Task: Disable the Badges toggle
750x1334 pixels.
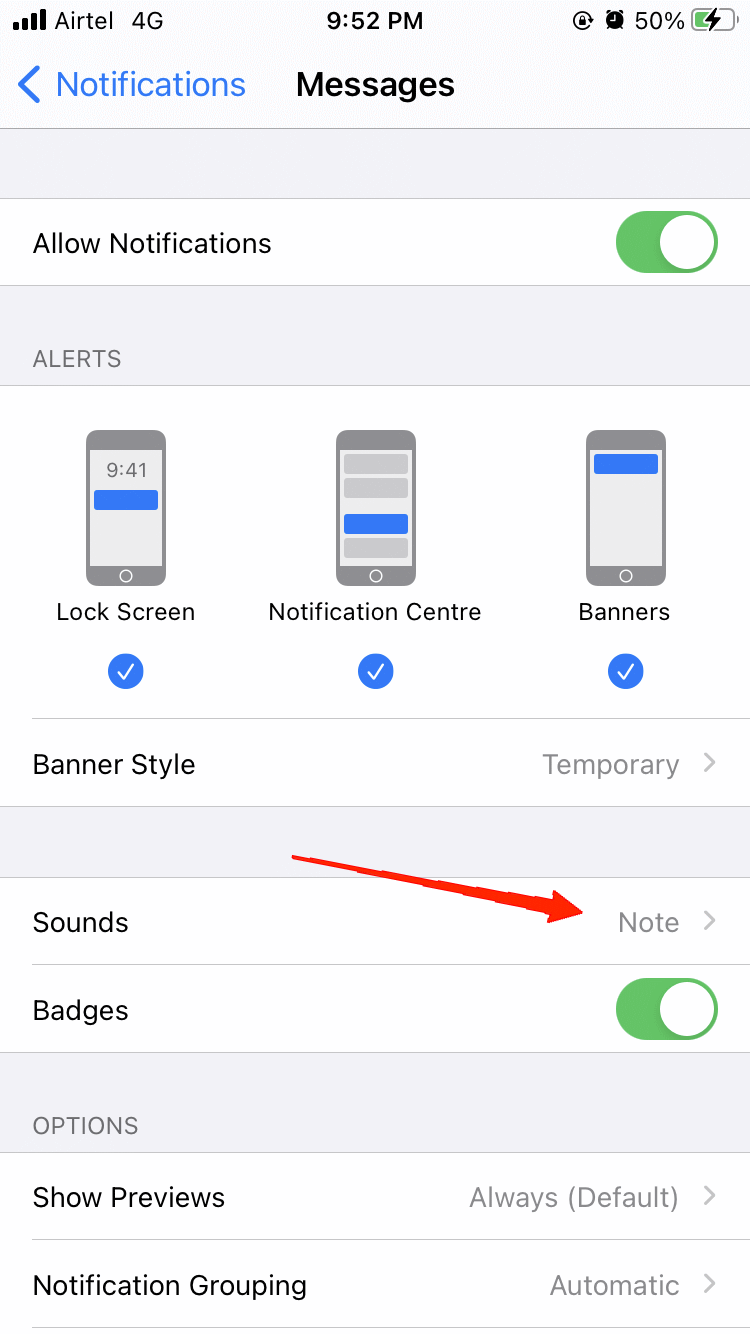Action: click(666, 1010)
